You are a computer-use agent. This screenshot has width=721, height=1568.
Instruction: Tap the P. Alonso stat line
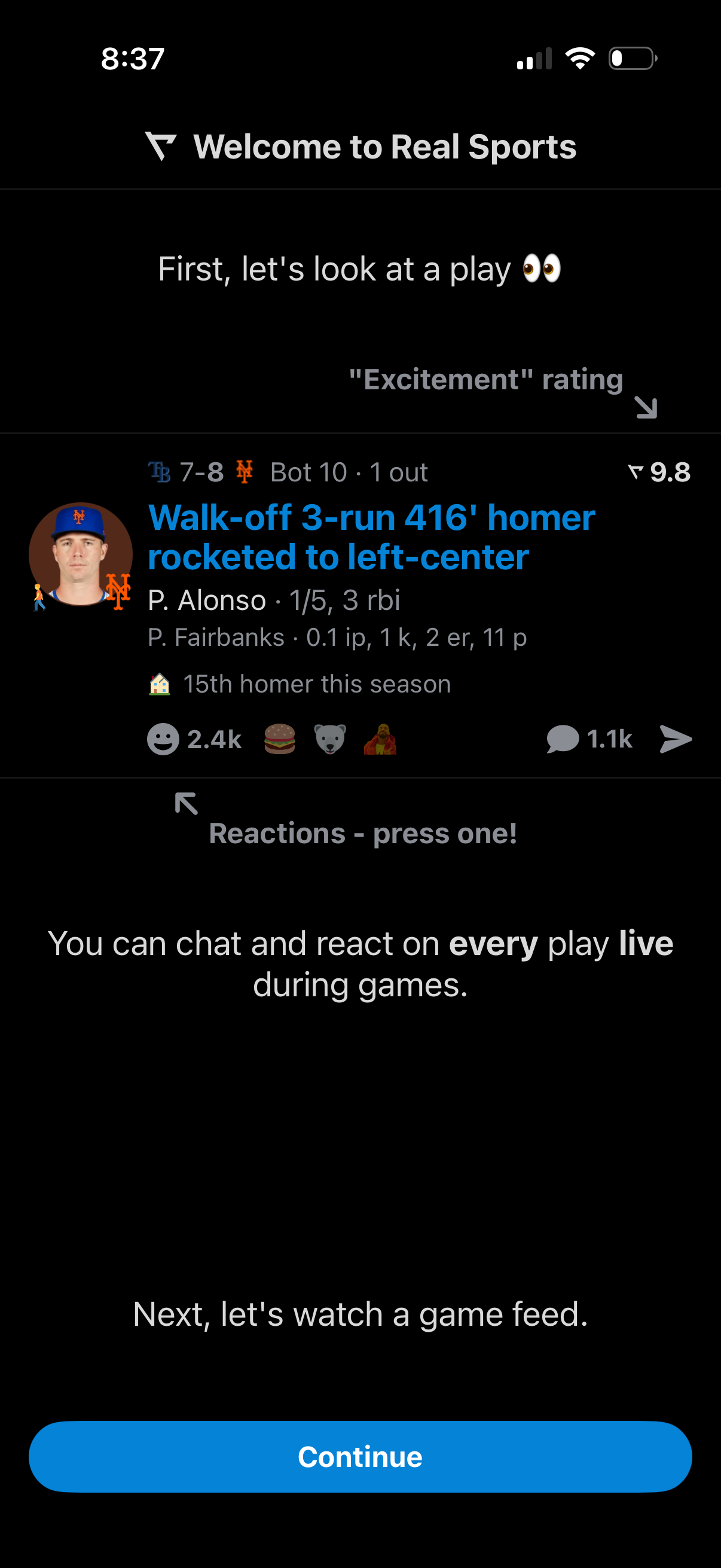(x=275, y=600)
